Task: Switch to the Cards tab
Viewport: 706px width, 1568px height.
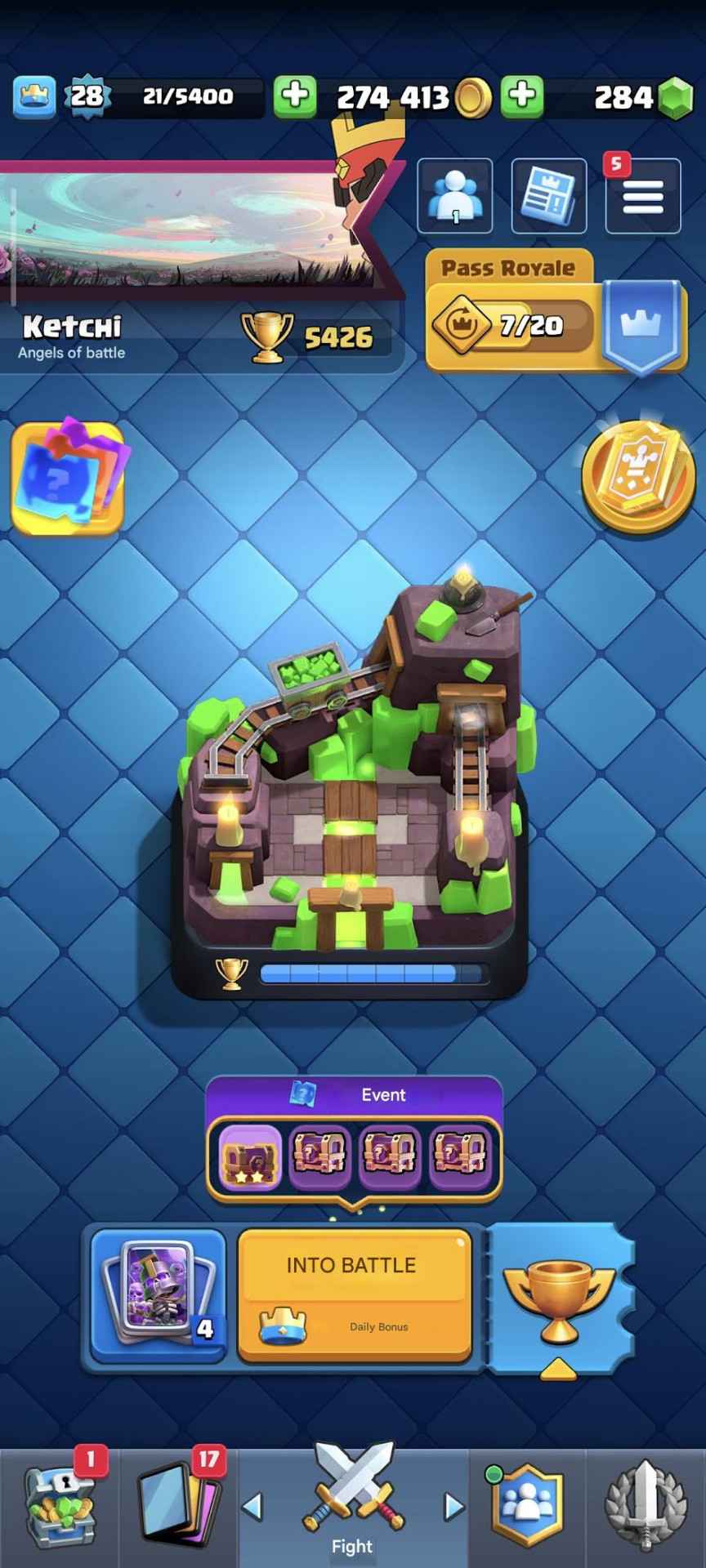Action: pyautogui.click(x=178, y=1507)
